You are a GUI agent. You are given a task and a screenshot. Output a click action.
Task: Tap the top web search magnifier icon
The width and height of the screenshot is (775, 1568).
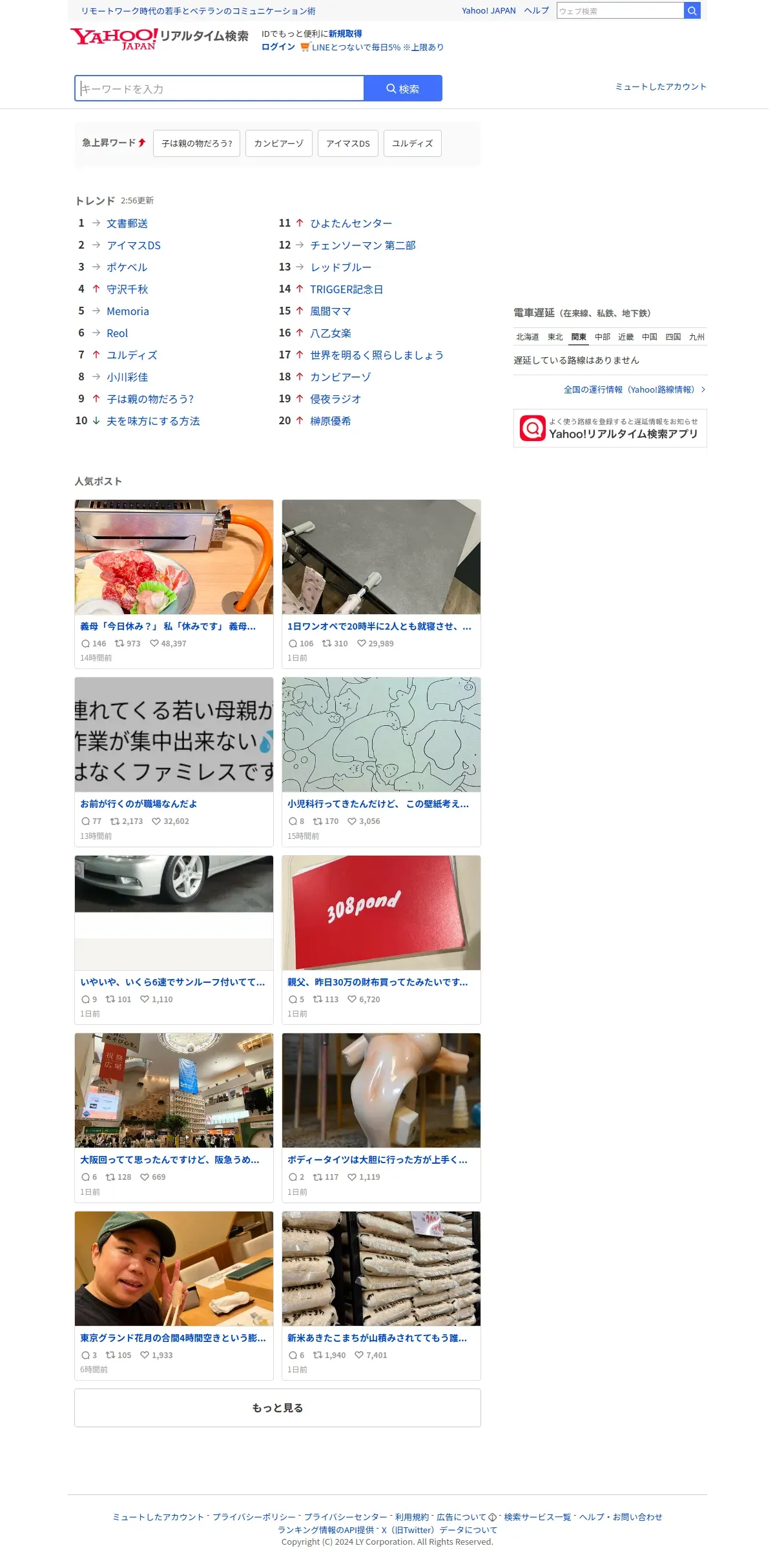[x=692, y=11]
